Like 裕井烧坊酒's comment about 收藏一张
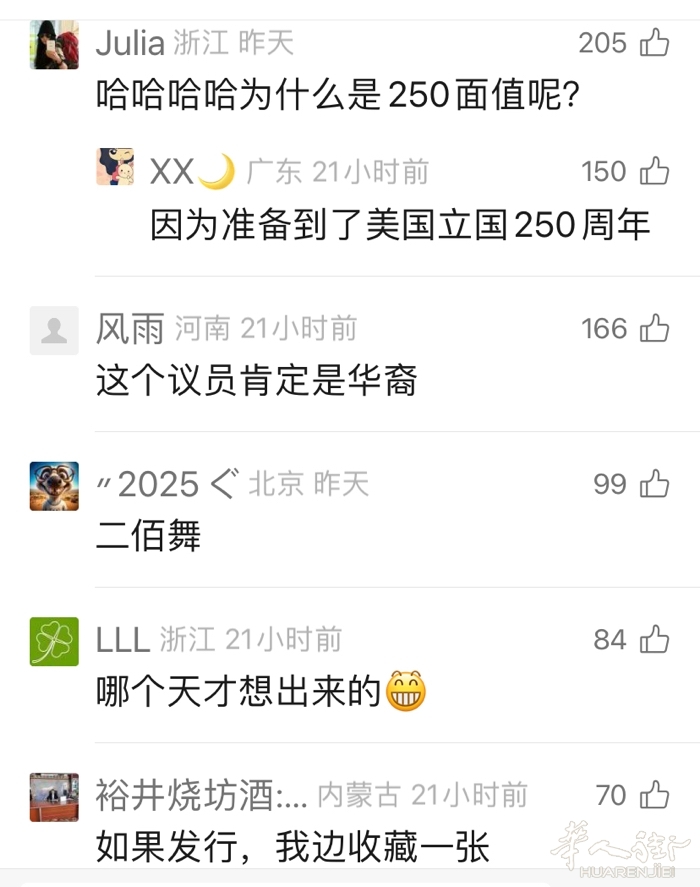Viewport: 700px width, 887px height. pos(654,795)
